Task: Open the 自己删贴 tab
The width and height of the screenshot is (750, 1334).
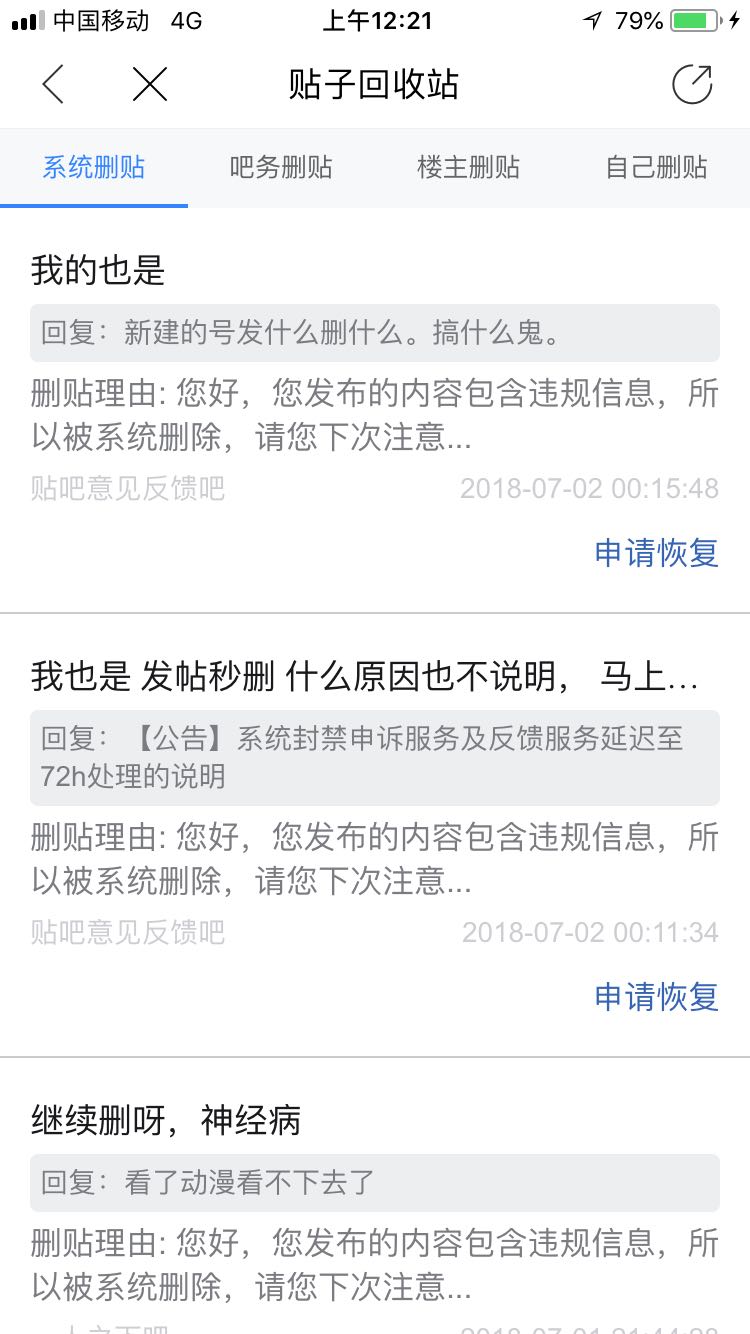Action: 656,167
